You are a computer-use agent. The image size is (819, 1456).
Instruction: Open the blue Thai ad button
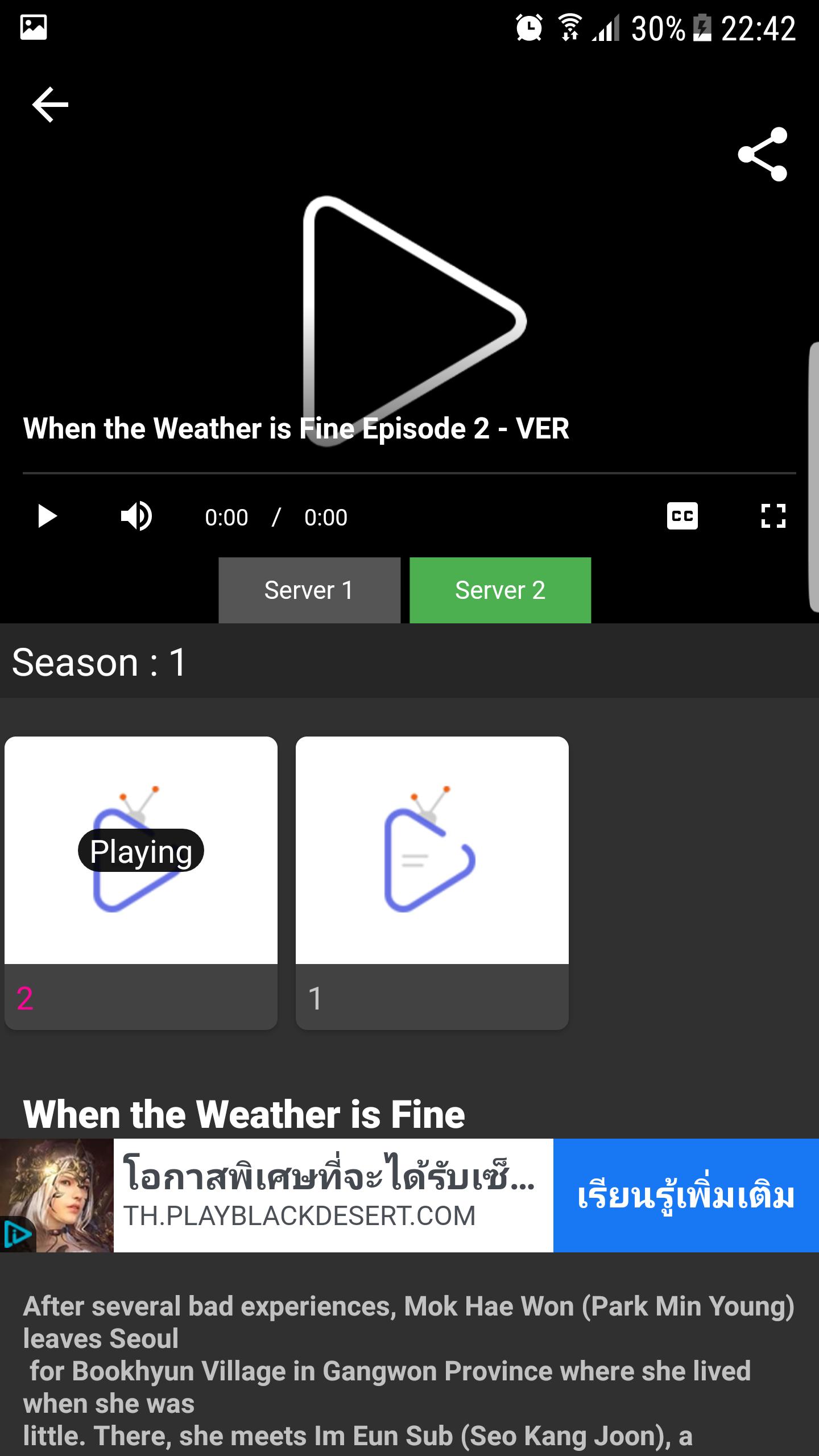click(685, 1196)
